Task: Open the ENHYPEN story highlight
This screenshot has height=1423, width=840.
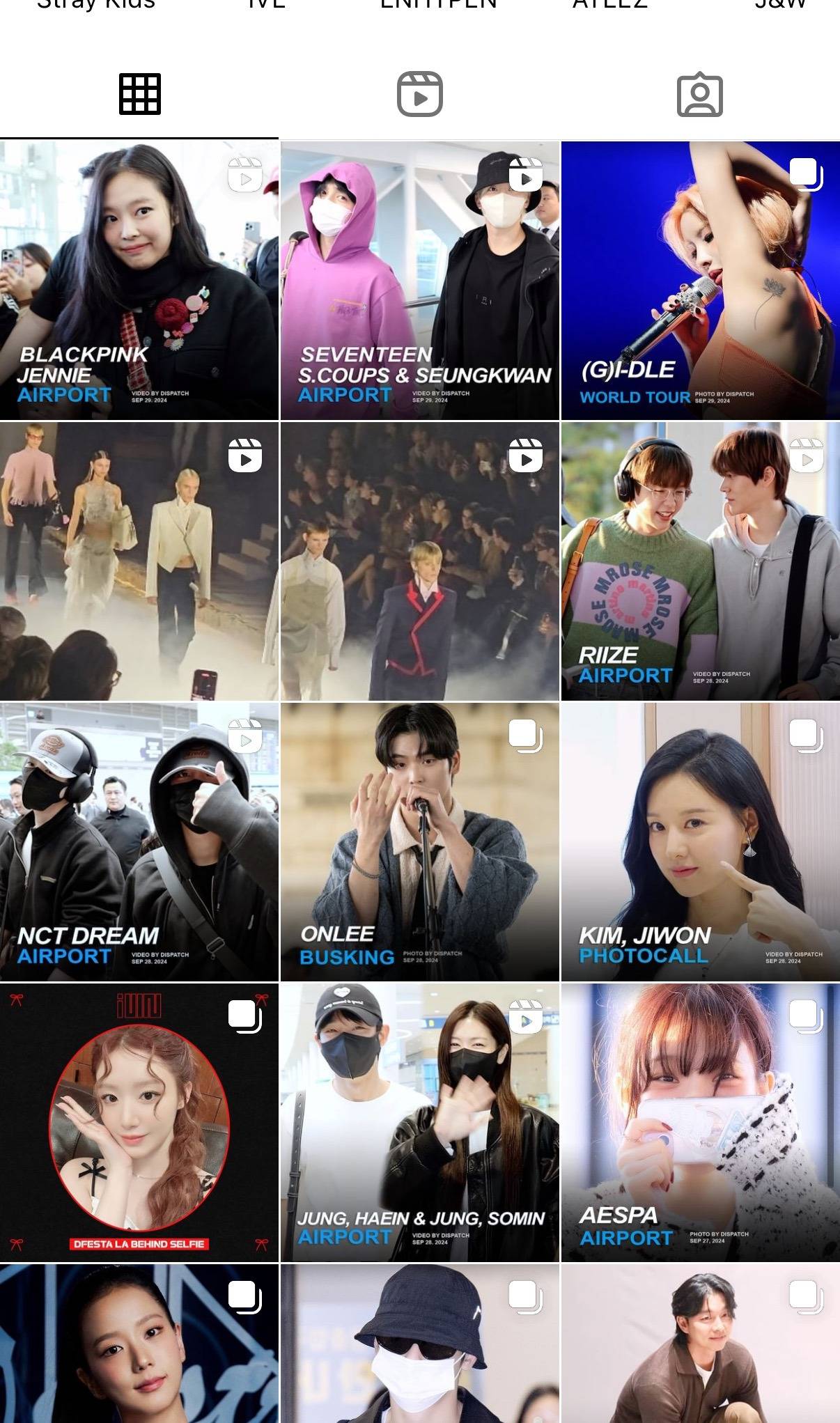Action: coord(438,4)
